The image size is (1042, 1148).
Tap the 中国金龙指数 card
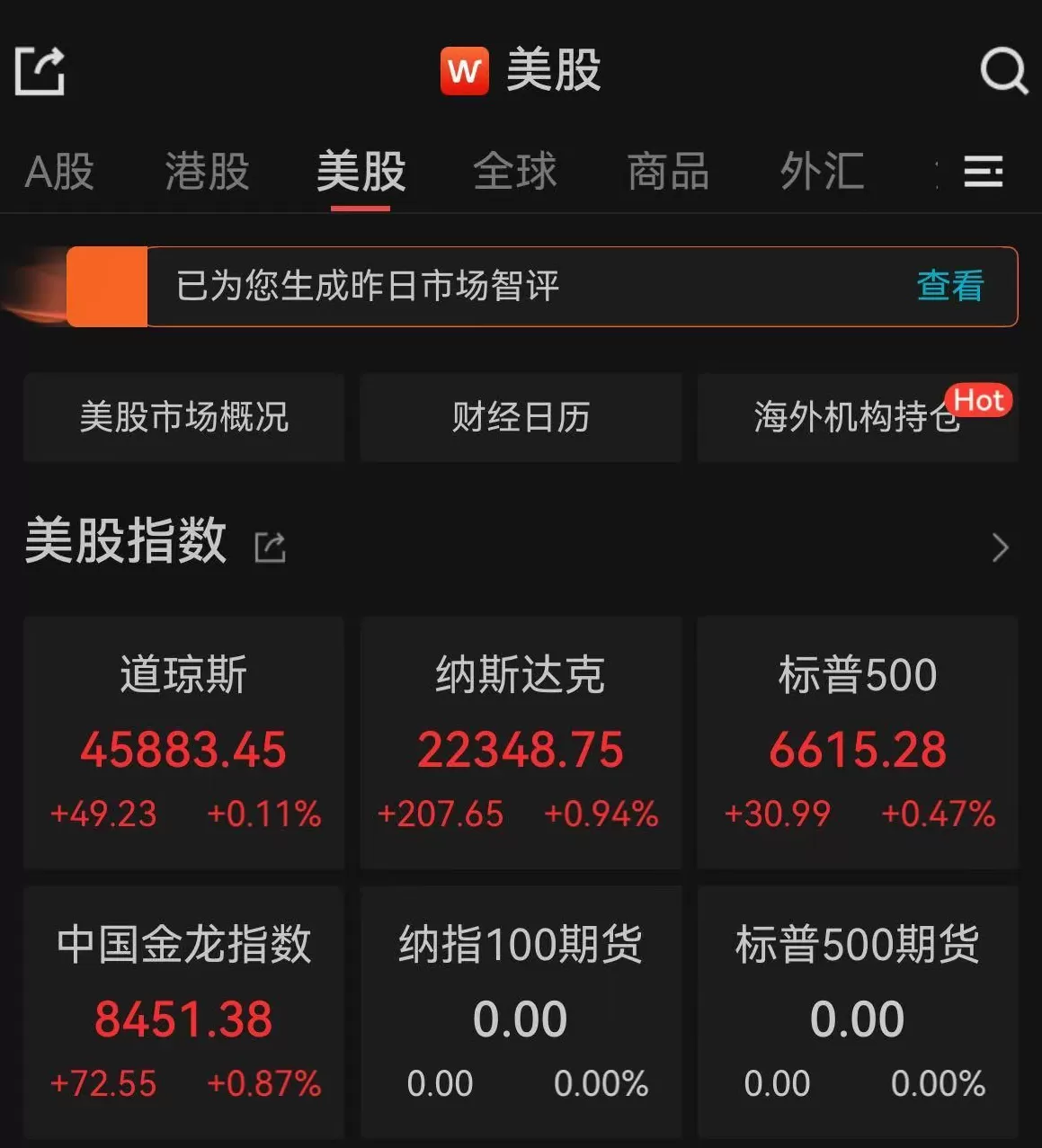point(183,1010)
